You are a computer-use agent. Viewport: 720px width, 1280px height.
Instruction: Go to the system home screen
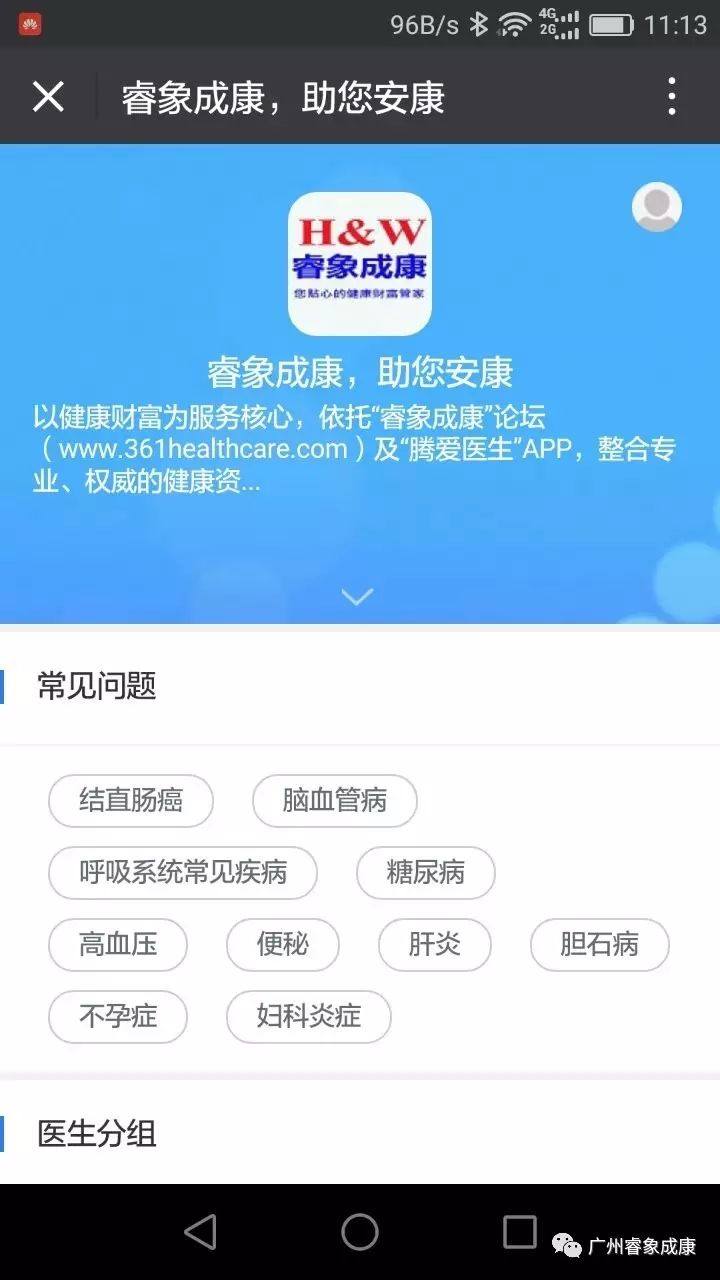point(360,1232)
